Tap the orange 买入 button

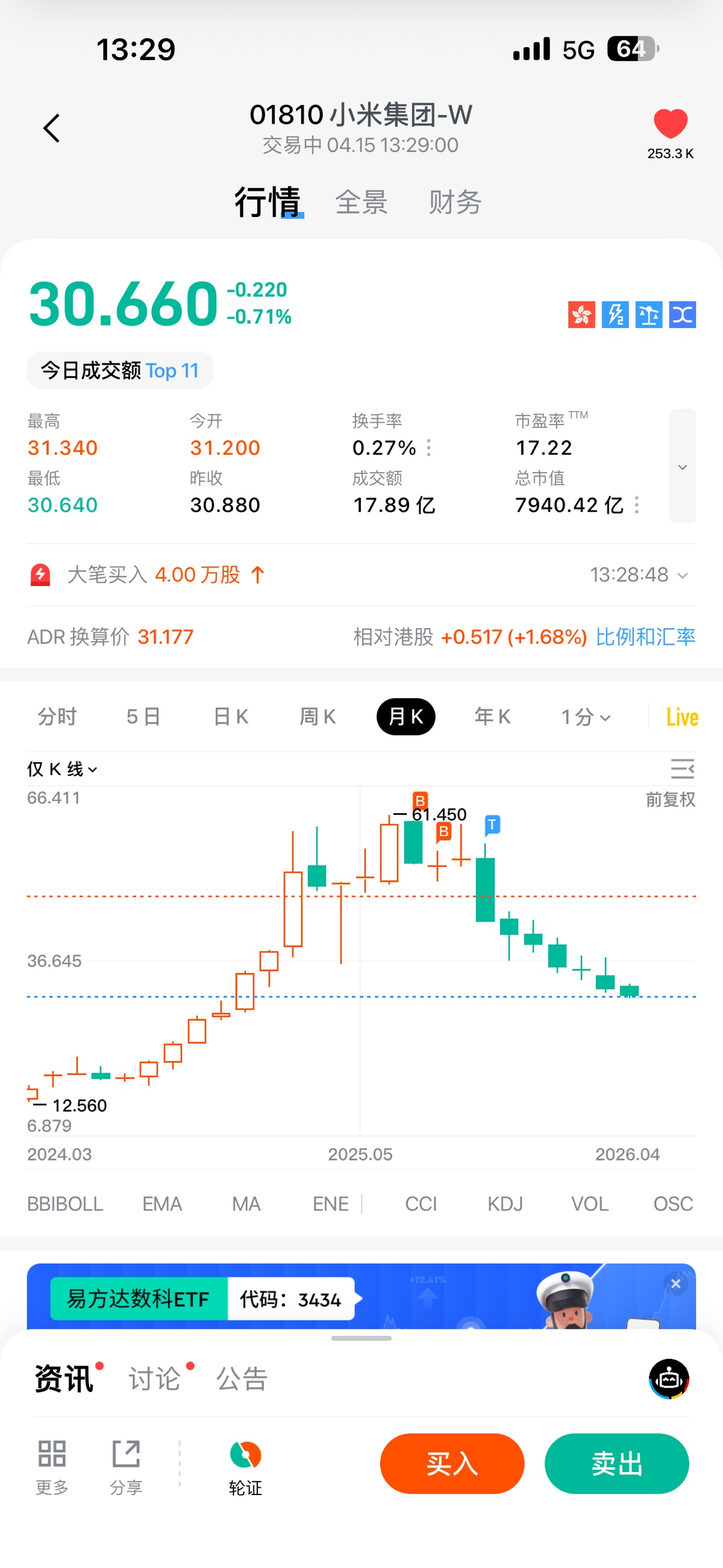451,1463
